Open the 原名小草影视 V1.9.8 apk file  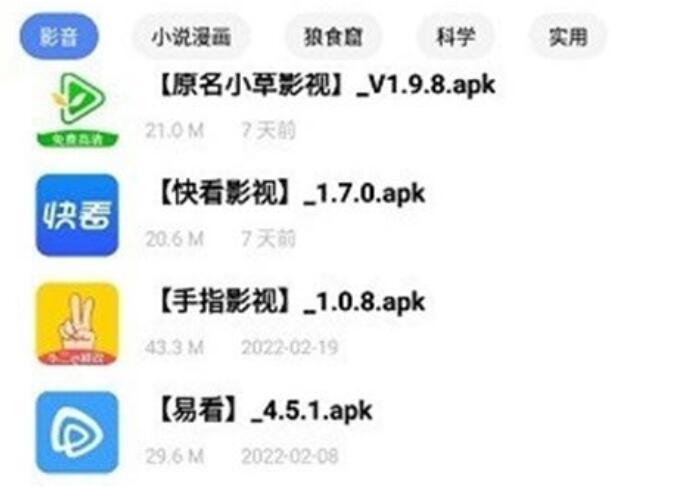coord(325,86)
